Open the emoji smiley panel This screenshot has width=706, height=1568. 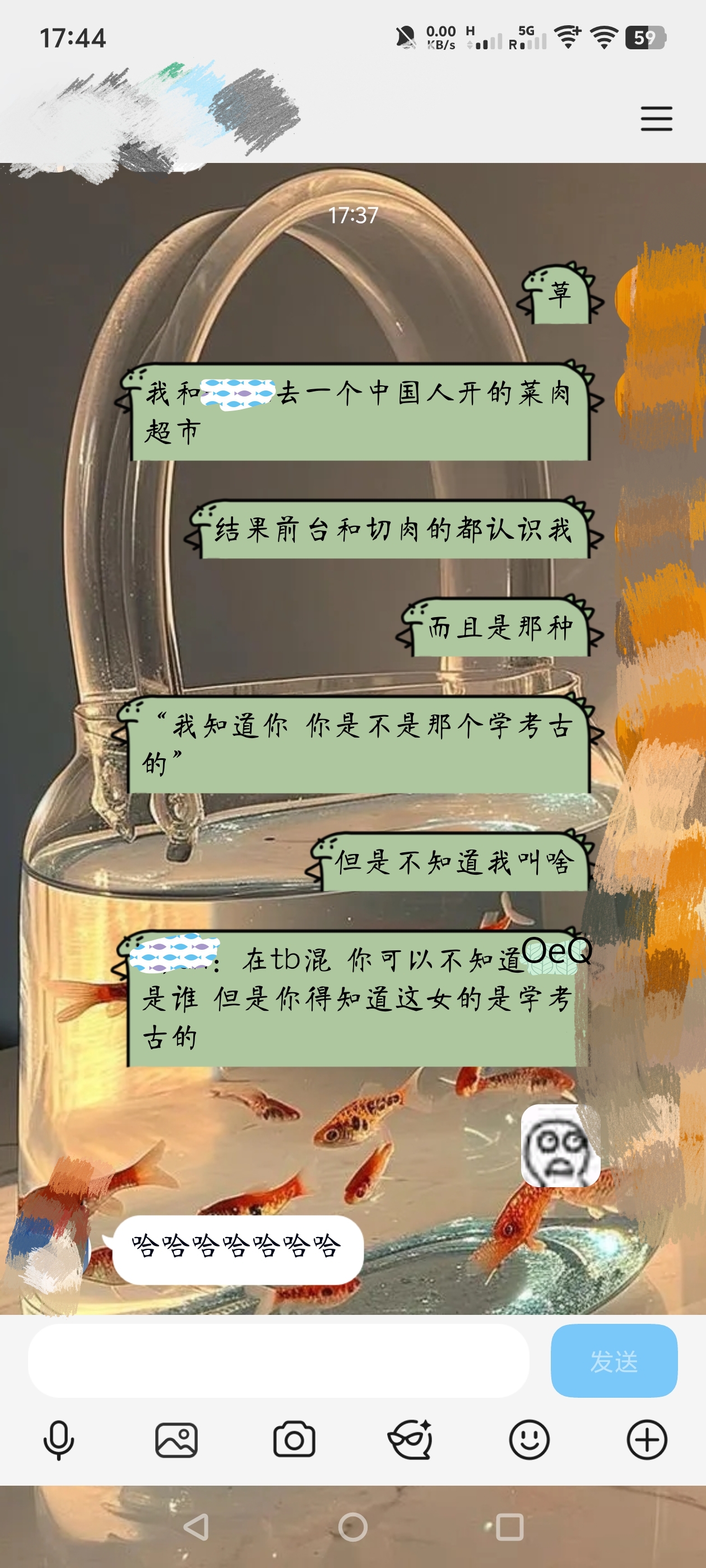[x=529, y=1440]
